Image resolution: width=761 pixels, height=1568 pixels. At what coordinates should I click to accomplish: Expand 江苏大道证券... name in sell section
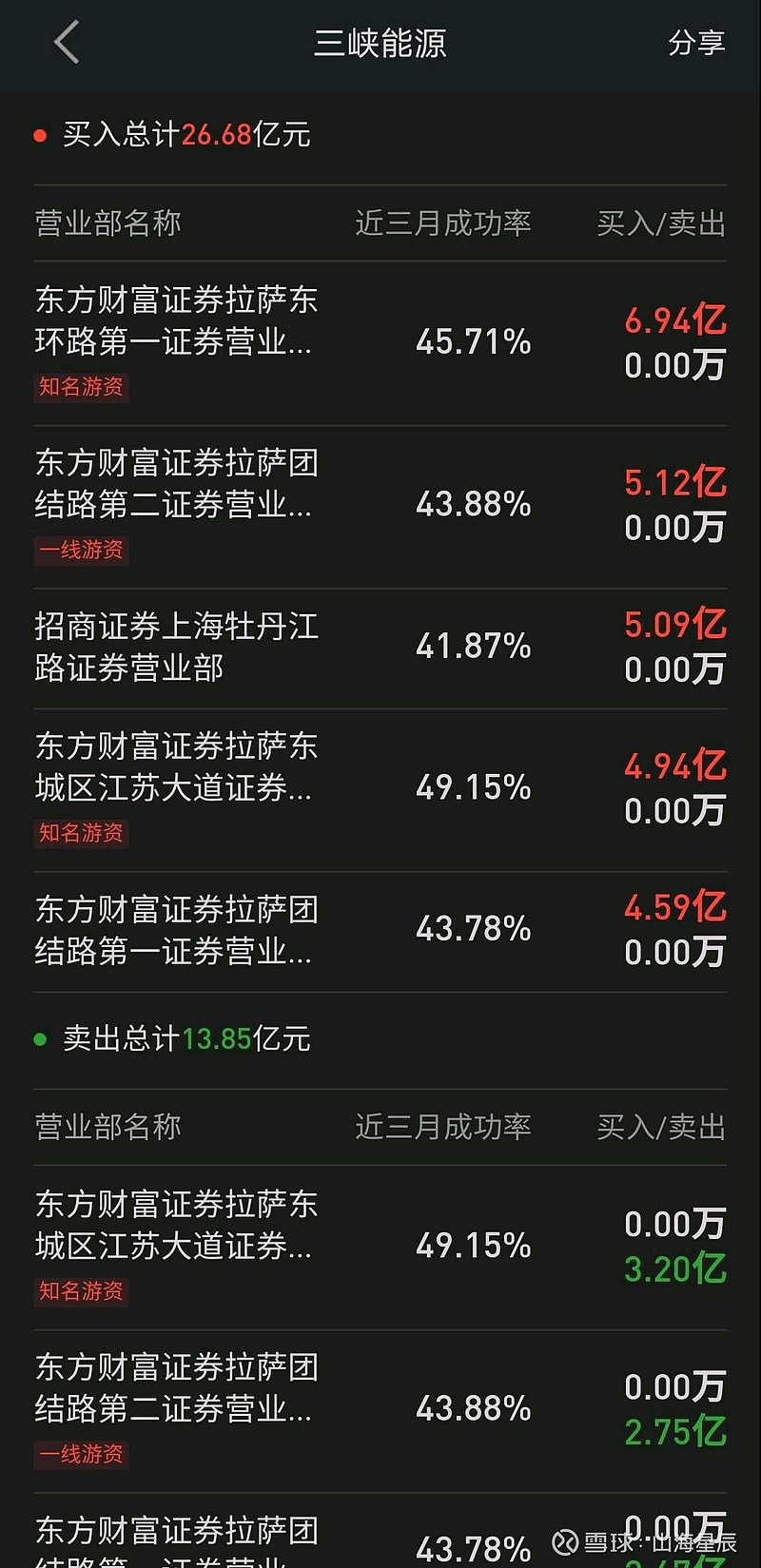coord(176,1224)
